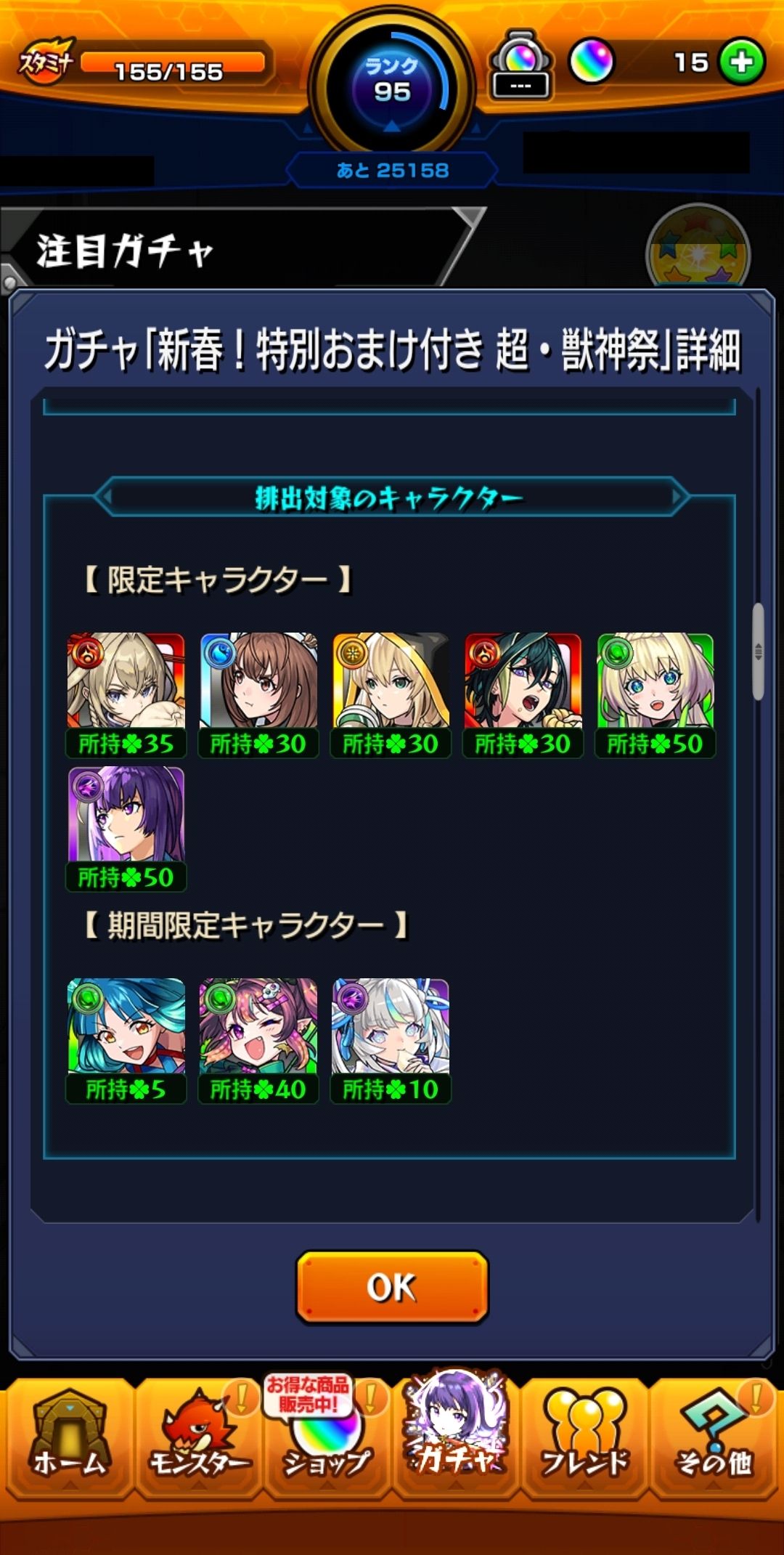The image size is (784, 1555).
Task: View the white-haired character marked 所持10
Action: coord(391,1027)
